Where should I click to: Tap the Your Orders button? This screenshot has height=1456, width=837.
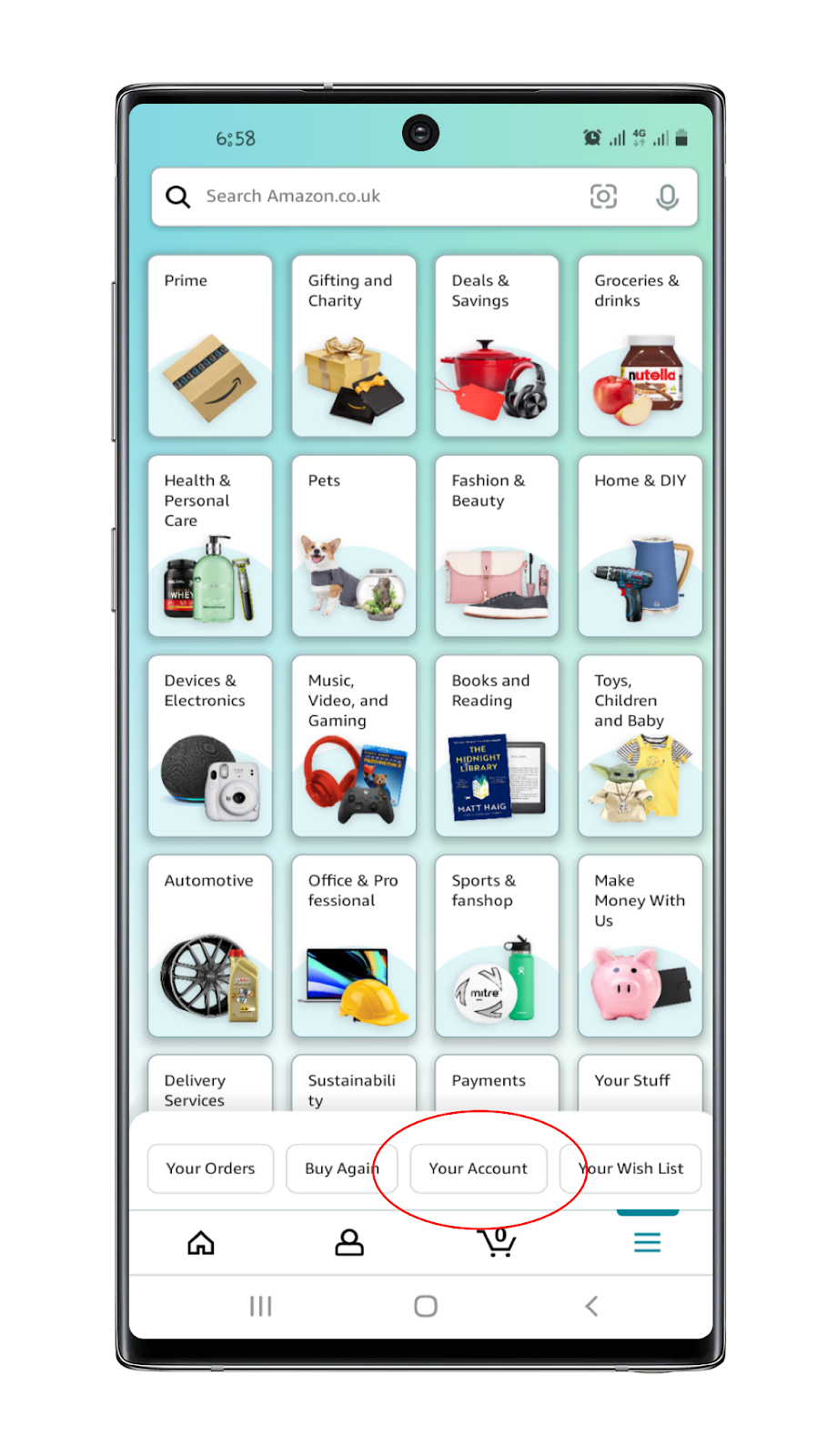tap(210, 1168)
